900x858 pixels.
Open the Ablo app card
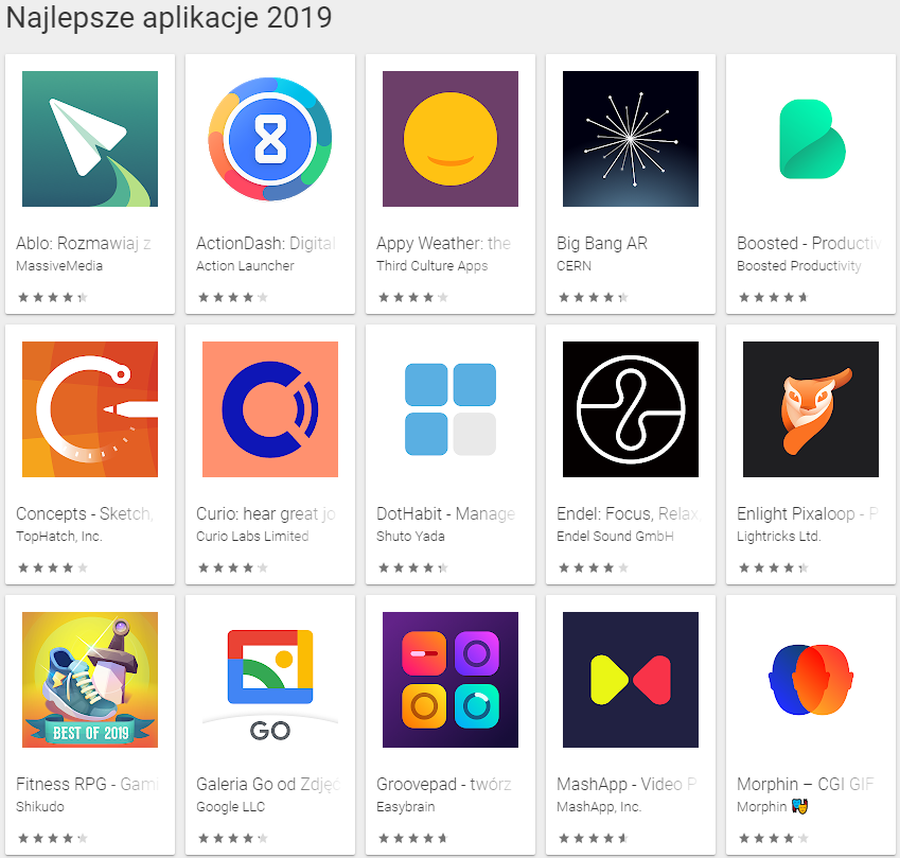[x=90, y=139]
